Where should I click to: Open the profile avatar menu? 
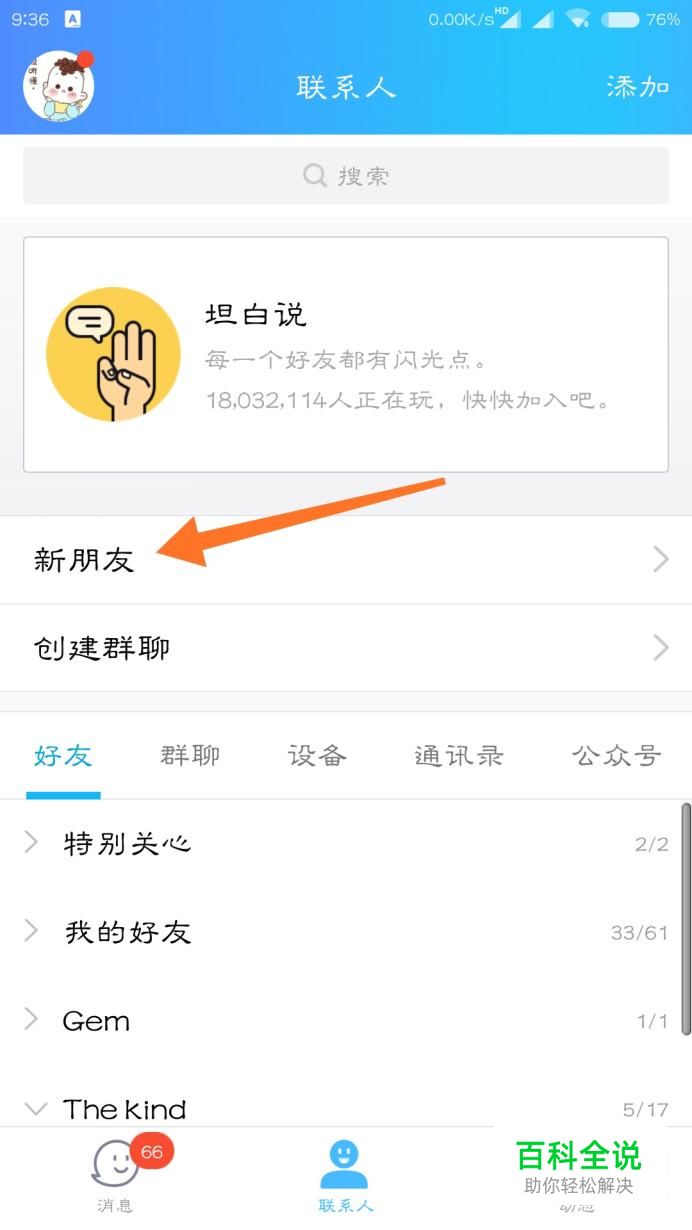[58, 86]
